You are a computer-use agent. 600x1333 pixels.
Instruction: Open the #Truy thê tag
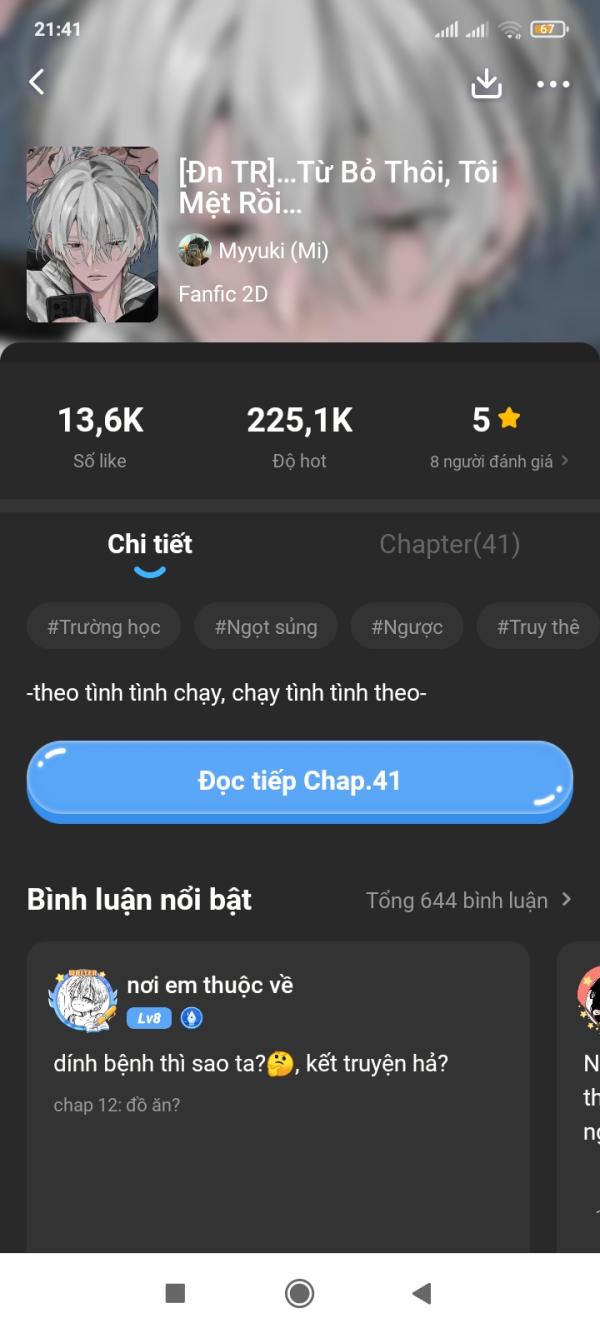point(538,627)
